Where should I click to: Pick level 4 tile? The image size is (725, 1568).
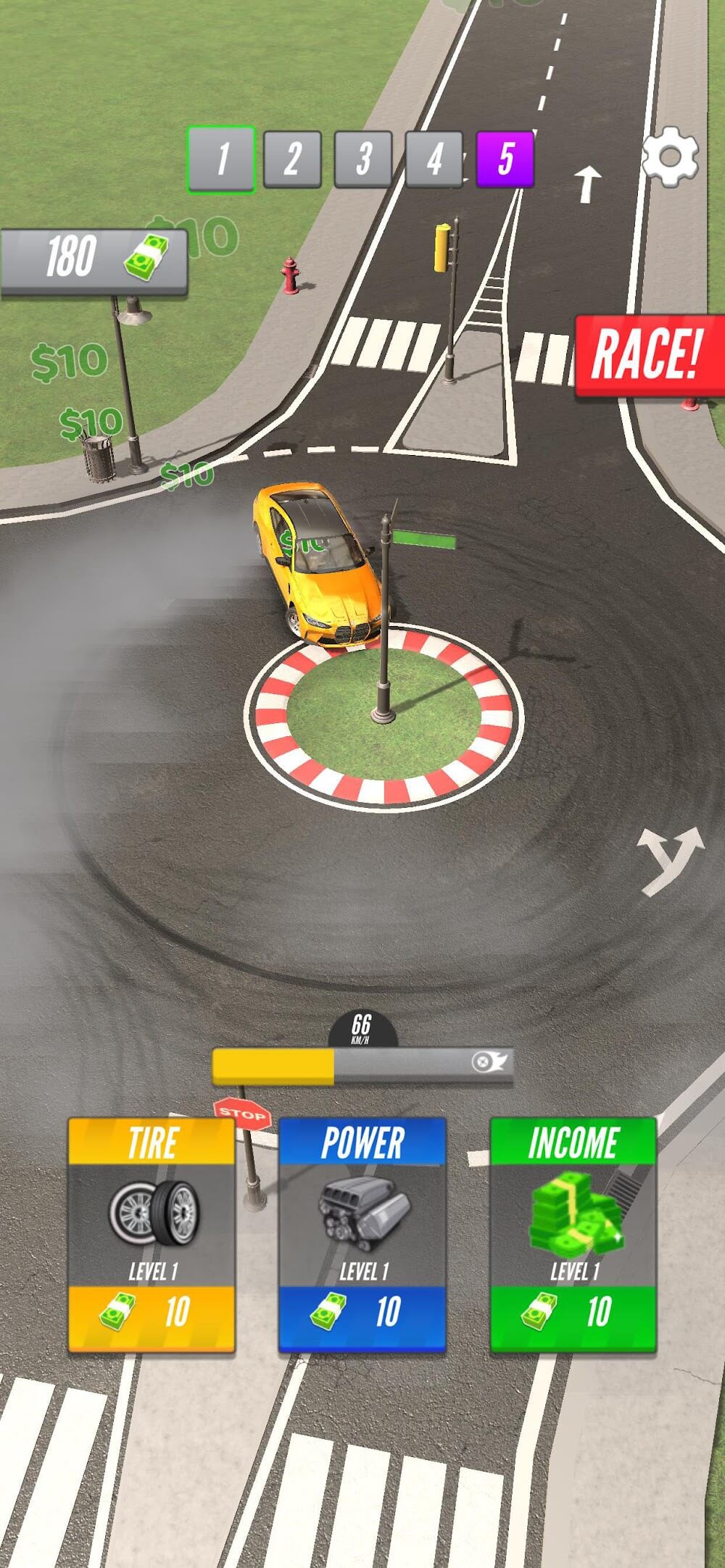coord(434,159)
